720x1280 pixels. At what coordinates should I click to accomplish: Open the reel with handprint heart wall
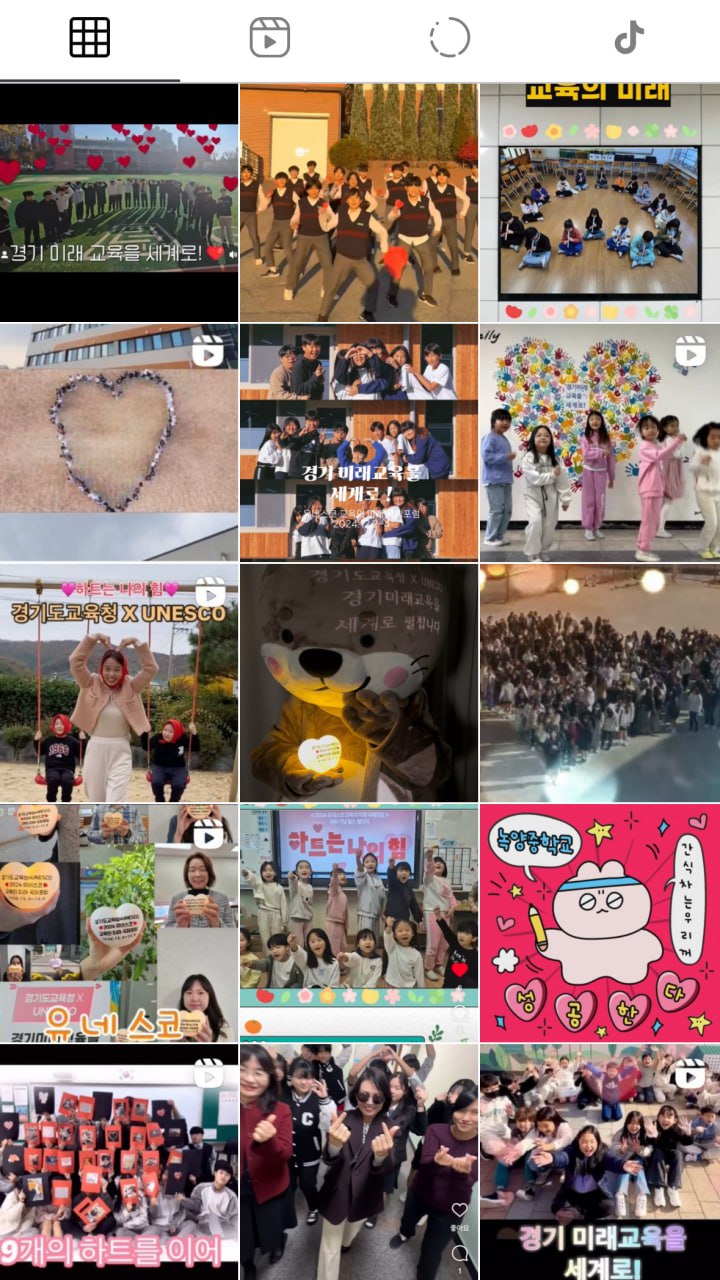[600, 441]
